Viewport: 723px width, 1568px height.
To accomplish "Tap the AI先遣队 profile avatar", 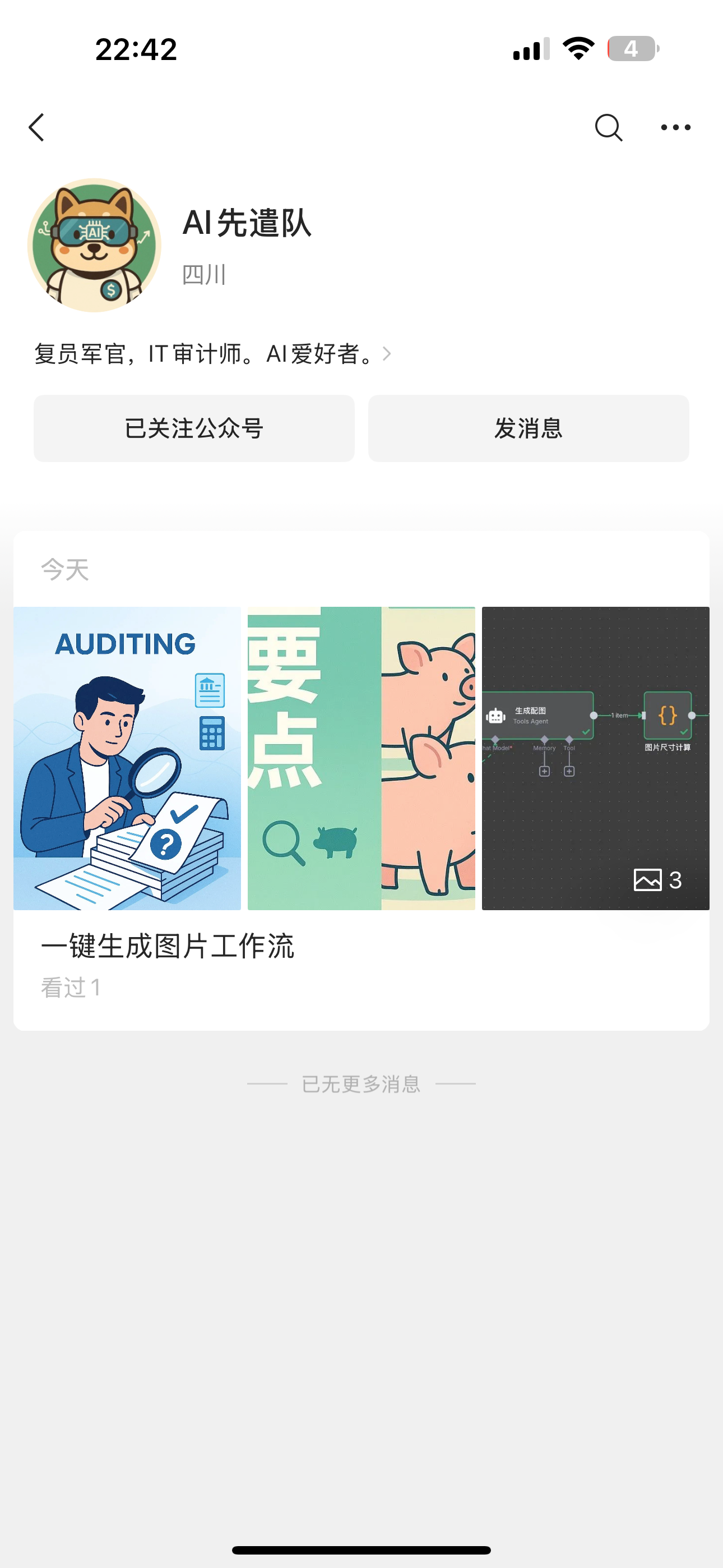I will (x=94, y=245).
